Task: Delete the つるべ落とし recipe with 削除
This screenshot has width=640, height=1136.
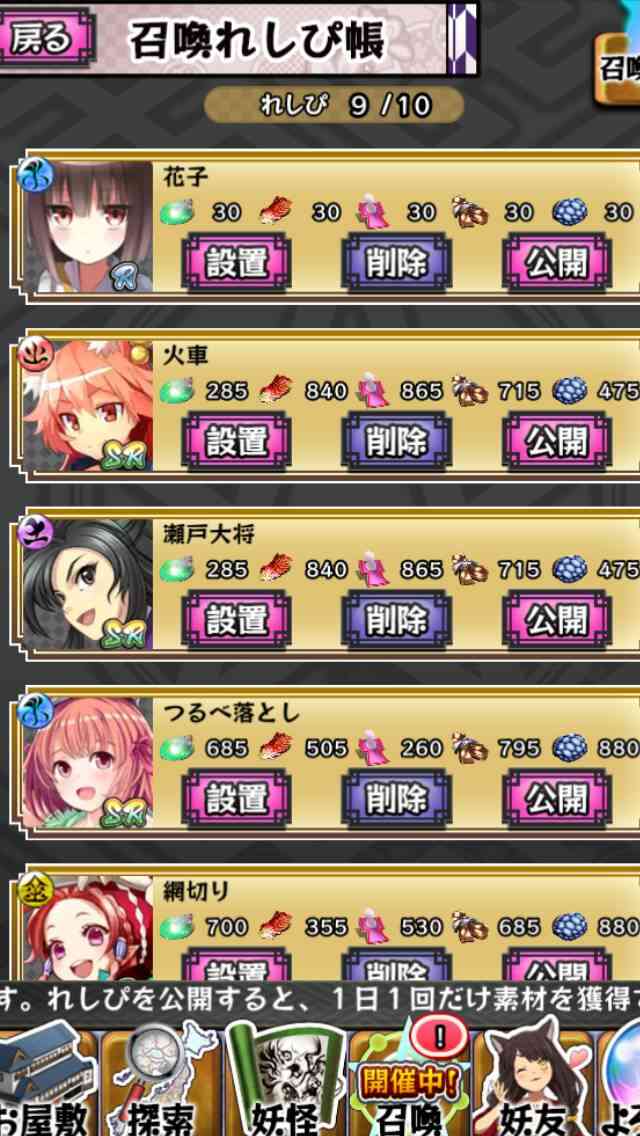Action: [396, 799]
